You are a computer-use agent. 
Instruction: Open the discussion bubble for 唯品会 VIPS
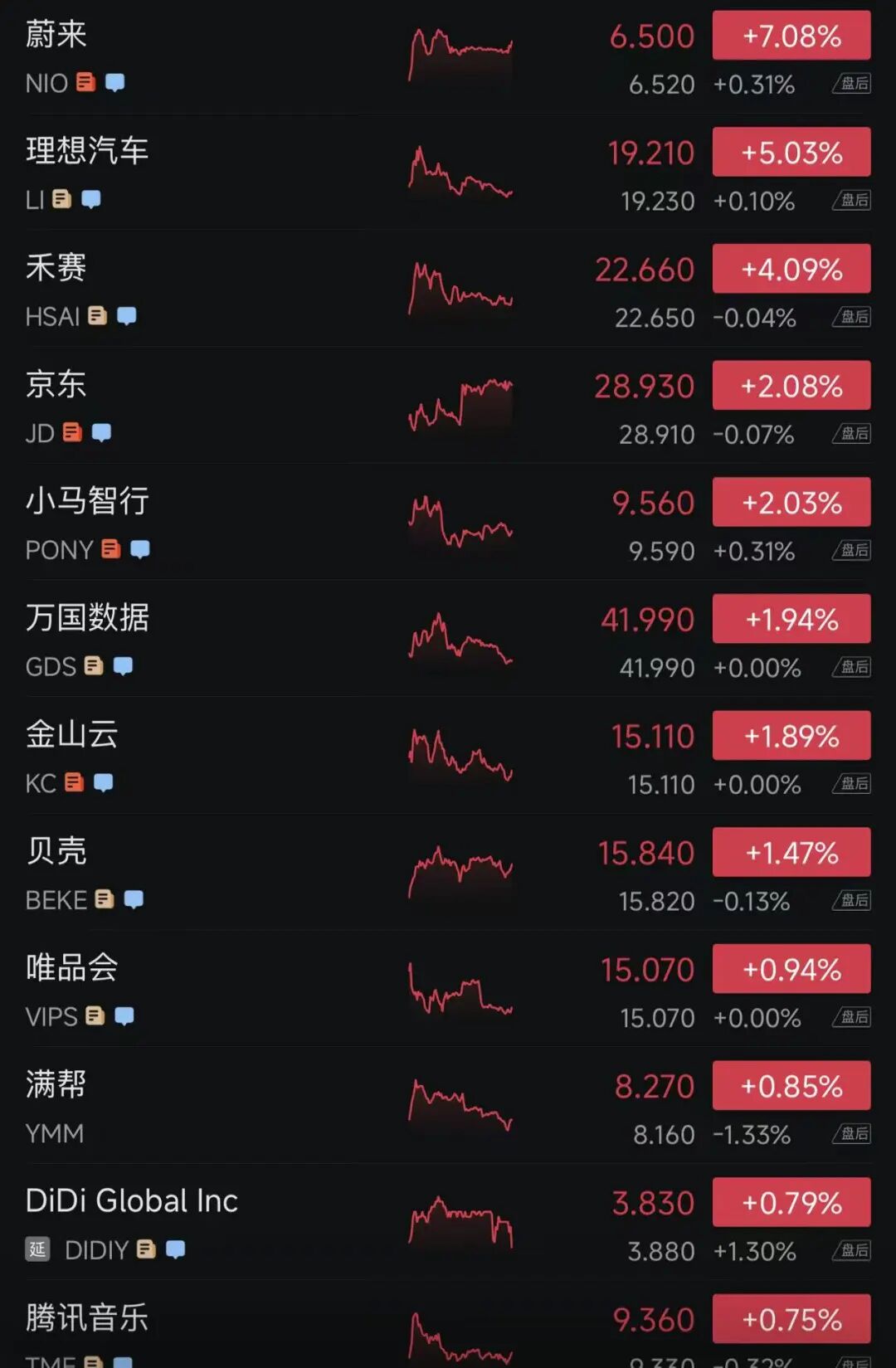(x=124, y=1016)
